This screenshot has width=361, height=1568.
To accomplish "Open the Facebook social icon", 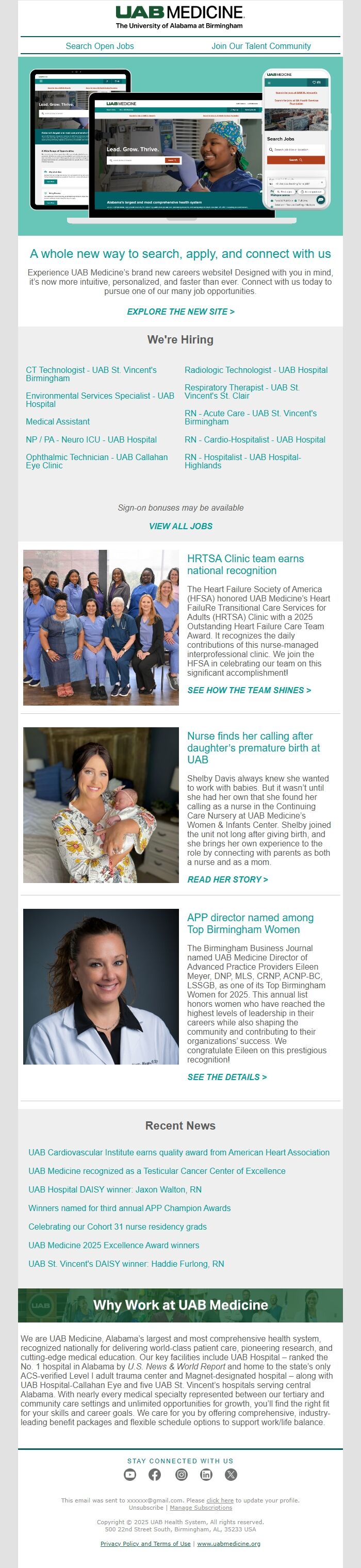I will (155, 1474).
